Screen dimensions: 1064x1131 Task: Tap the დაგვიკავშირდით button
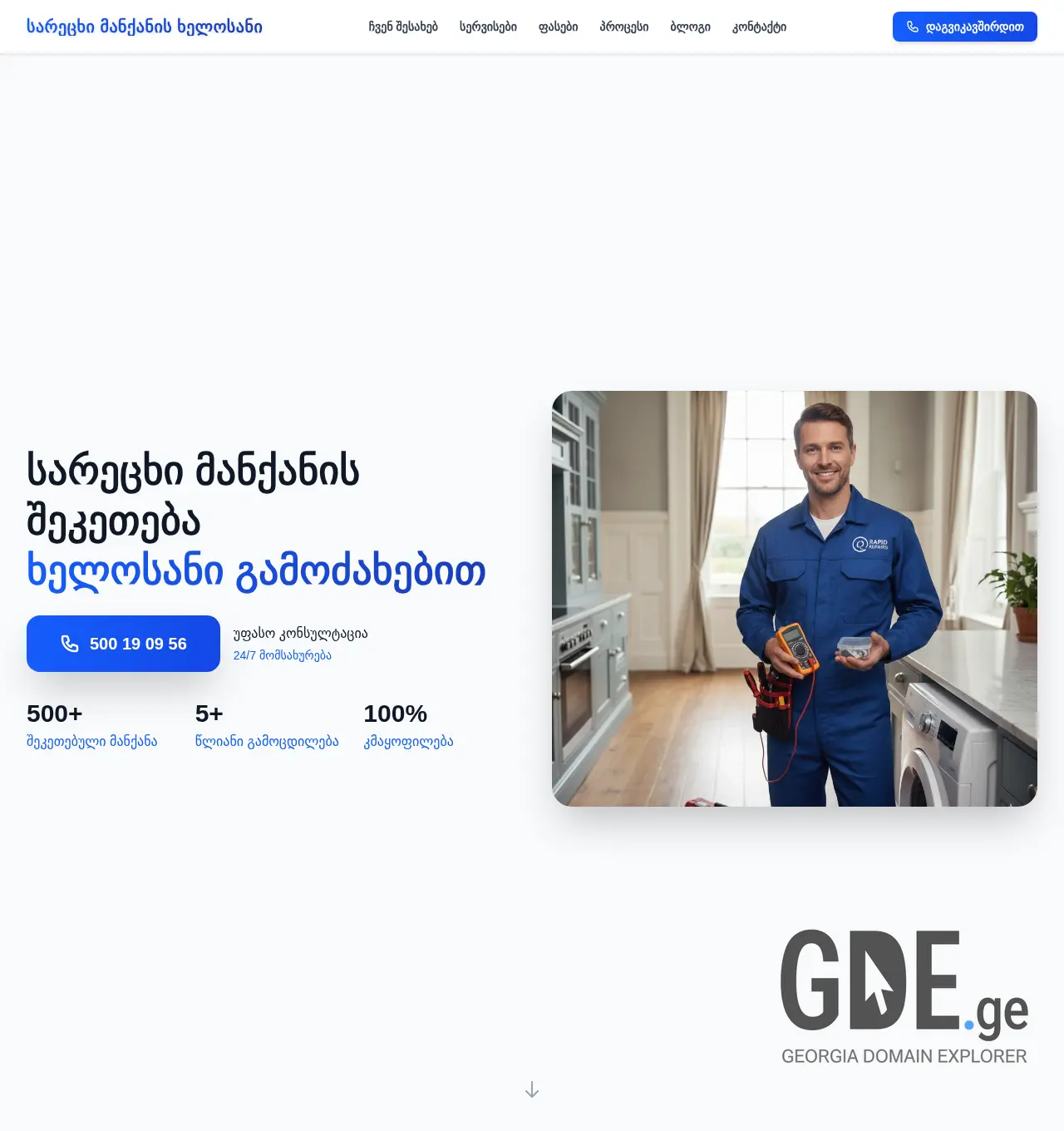[964, 27]
